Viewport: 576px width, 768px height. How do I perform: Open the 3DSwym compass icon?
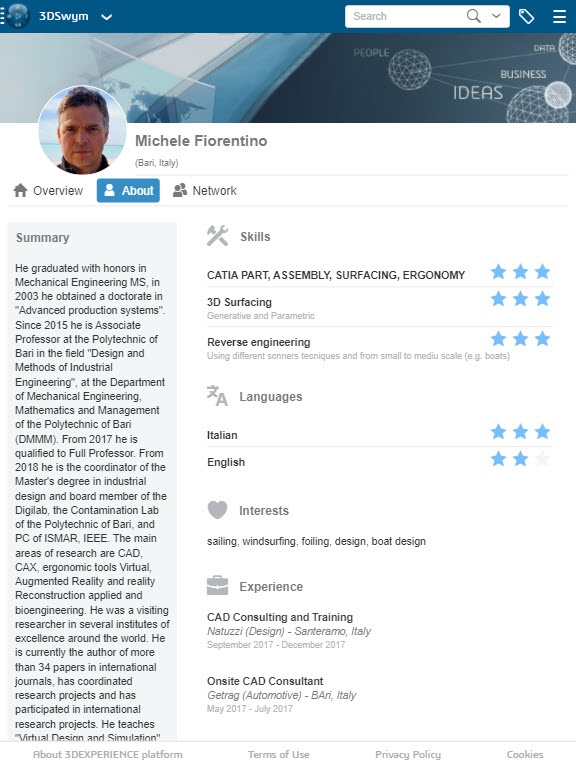(18, 16)
